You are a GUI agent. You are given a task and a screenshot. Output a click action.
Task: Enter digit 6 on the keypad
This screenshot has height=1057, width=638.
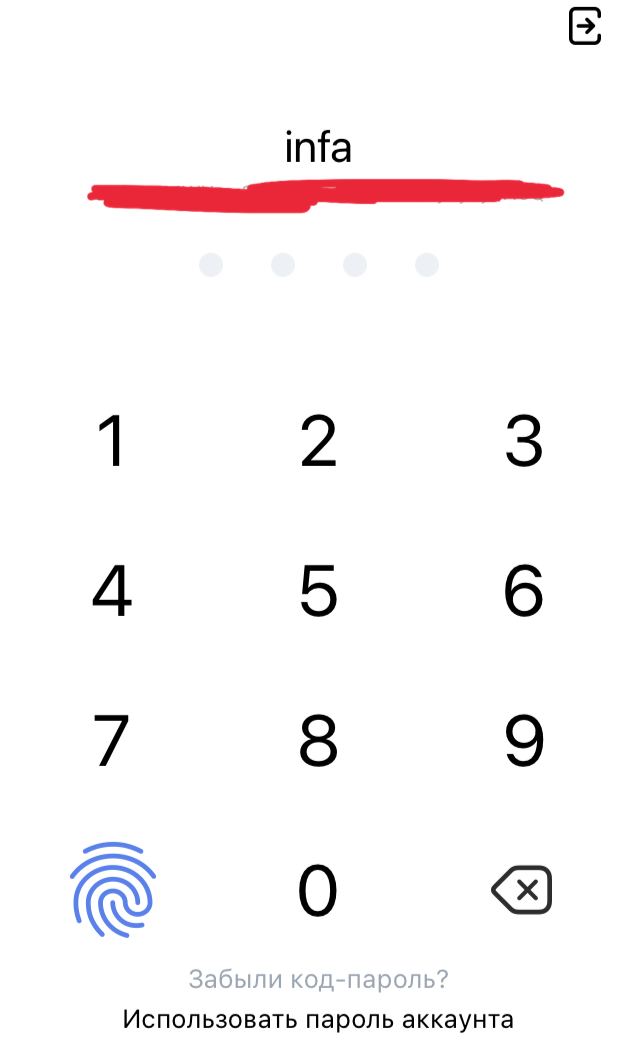(x=524, y=591)
